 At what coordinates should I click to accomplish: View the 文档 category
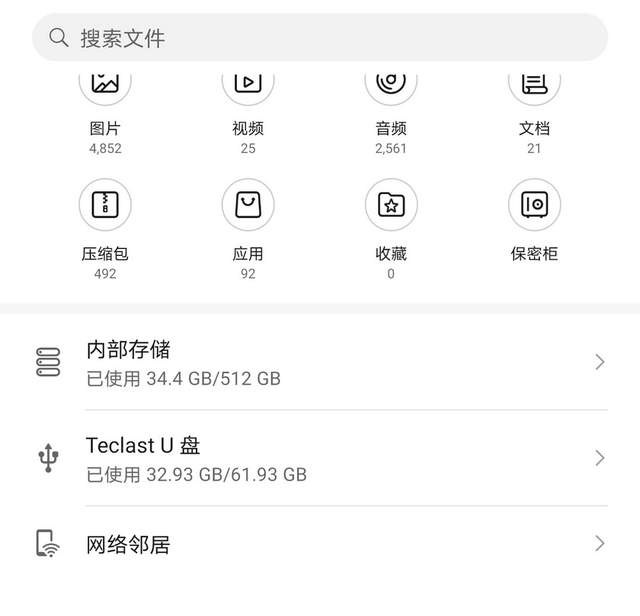(x=534, y=85)
